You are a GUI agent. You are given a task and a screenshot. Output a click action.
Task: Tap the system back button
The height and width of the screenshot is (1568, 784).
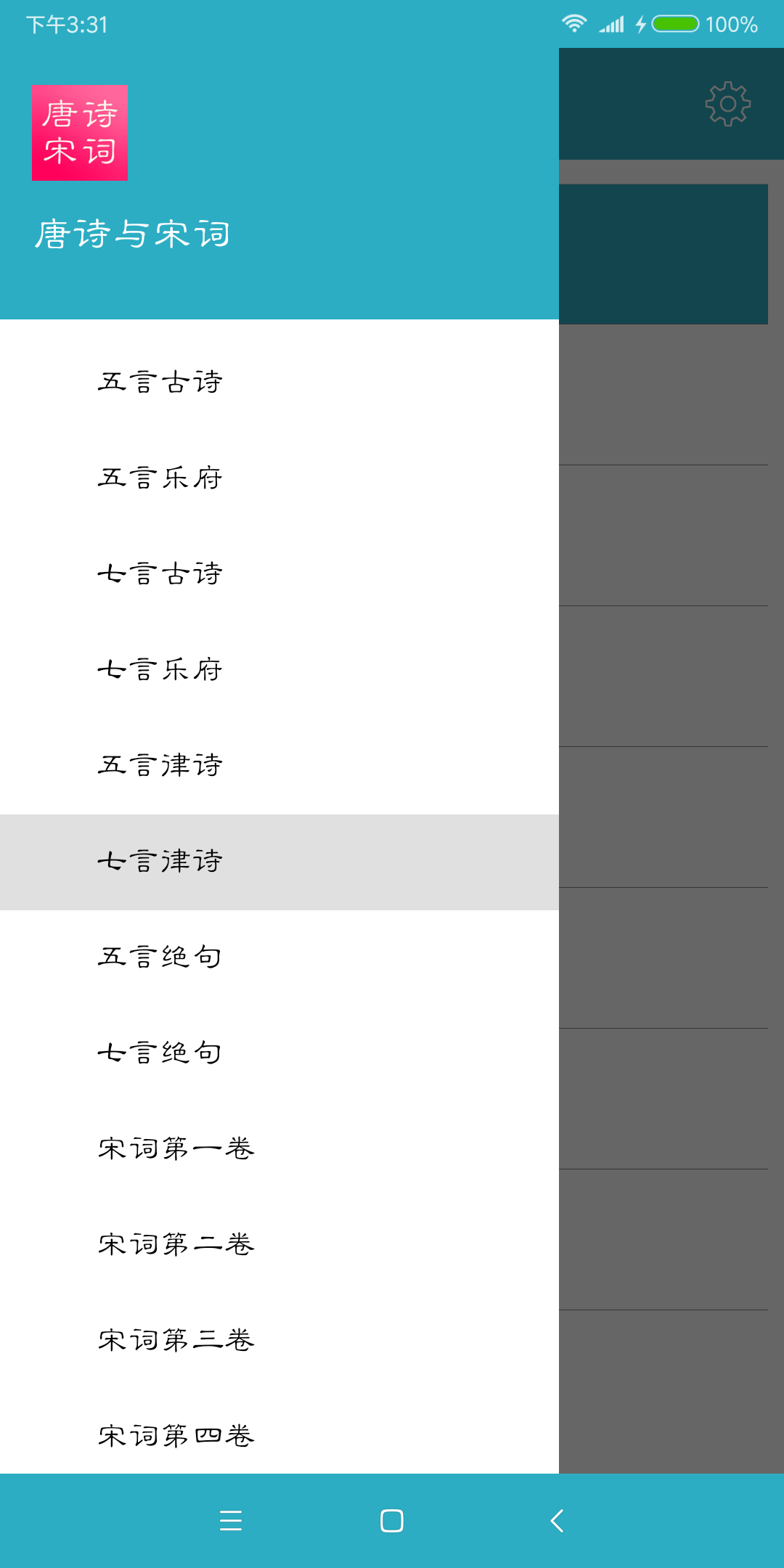(557, 1520)
